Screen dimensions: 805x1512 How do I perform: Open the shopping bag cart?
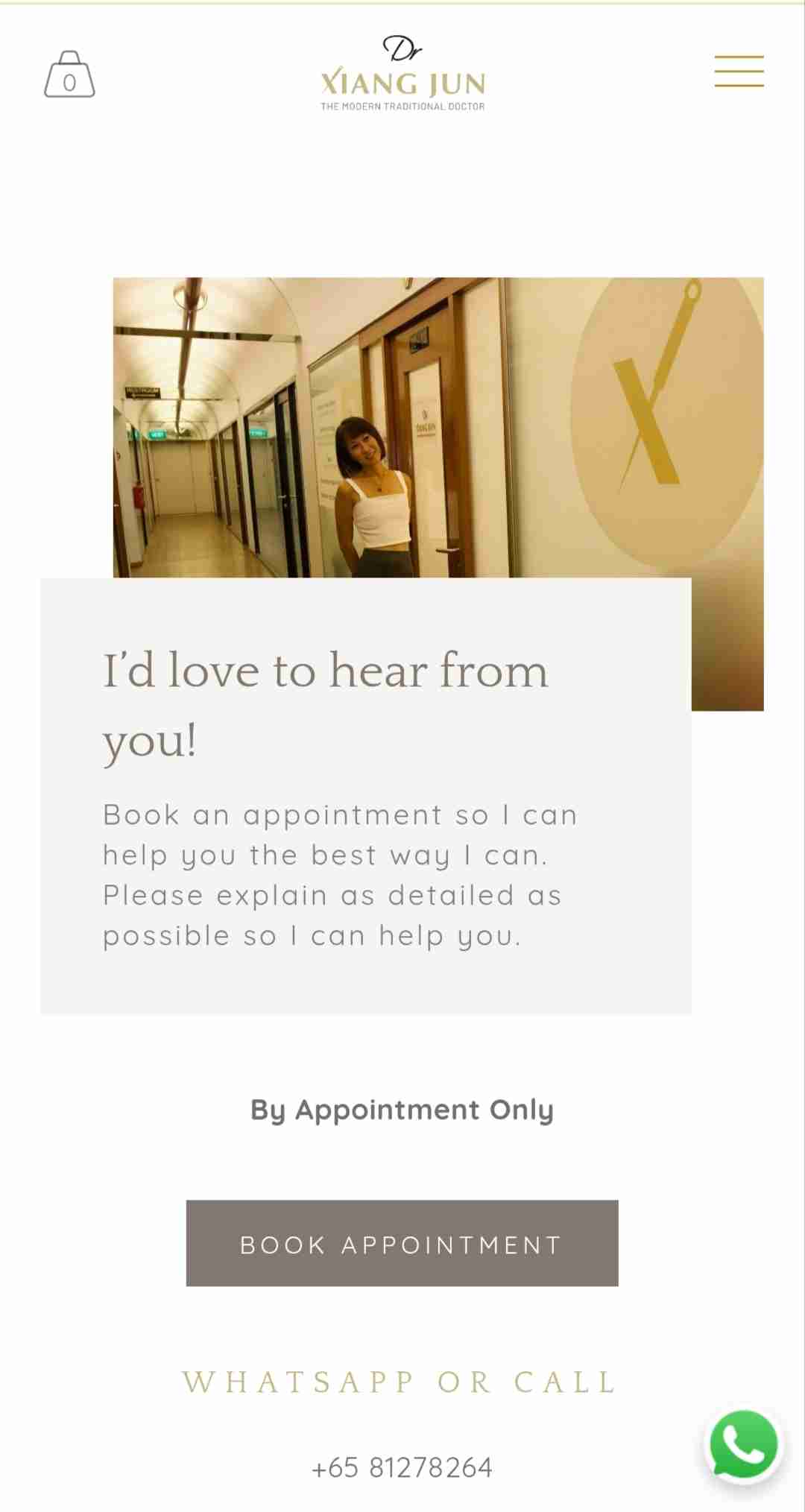(69, 75)
